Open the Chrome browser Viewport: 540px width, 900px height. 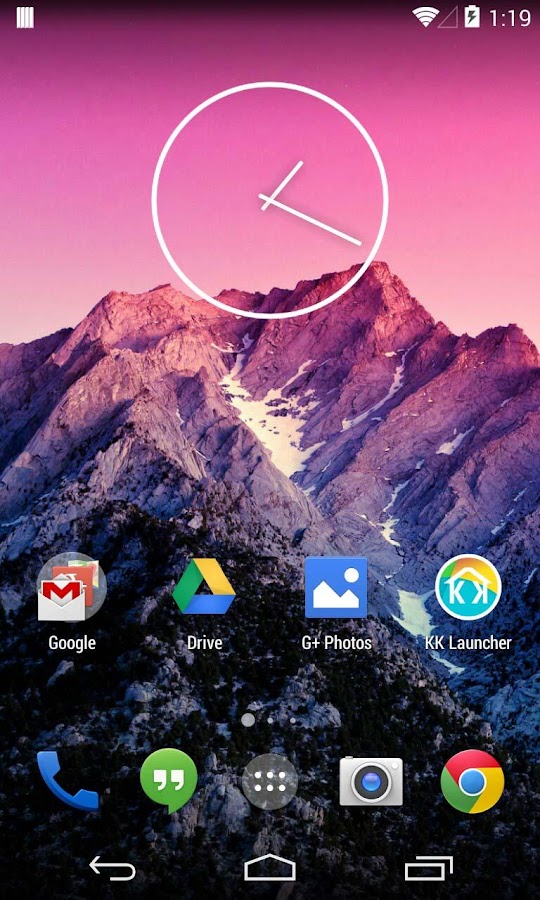click(472, 781)
